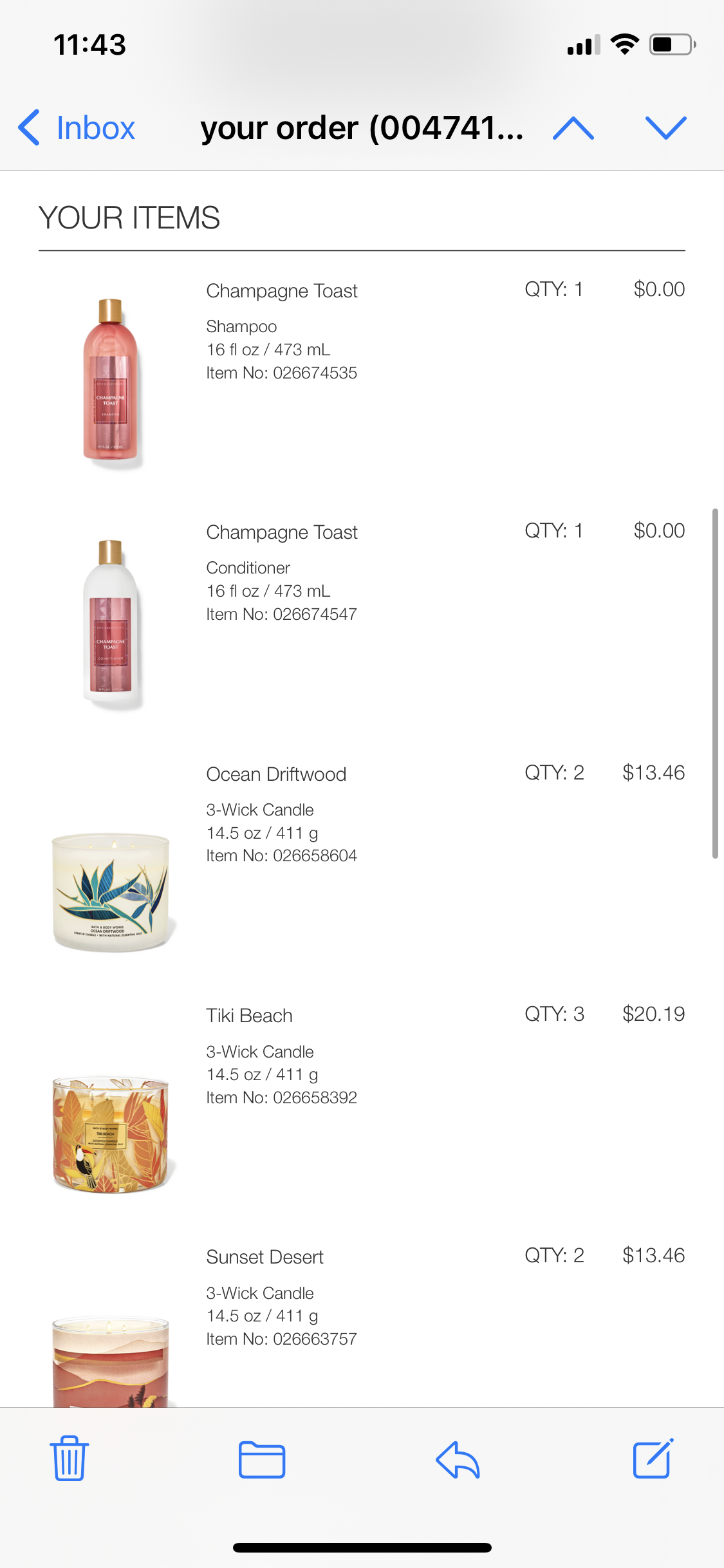Jump to the next email
The height and width of the screenshot is (1568, 724).
point(665,127)
